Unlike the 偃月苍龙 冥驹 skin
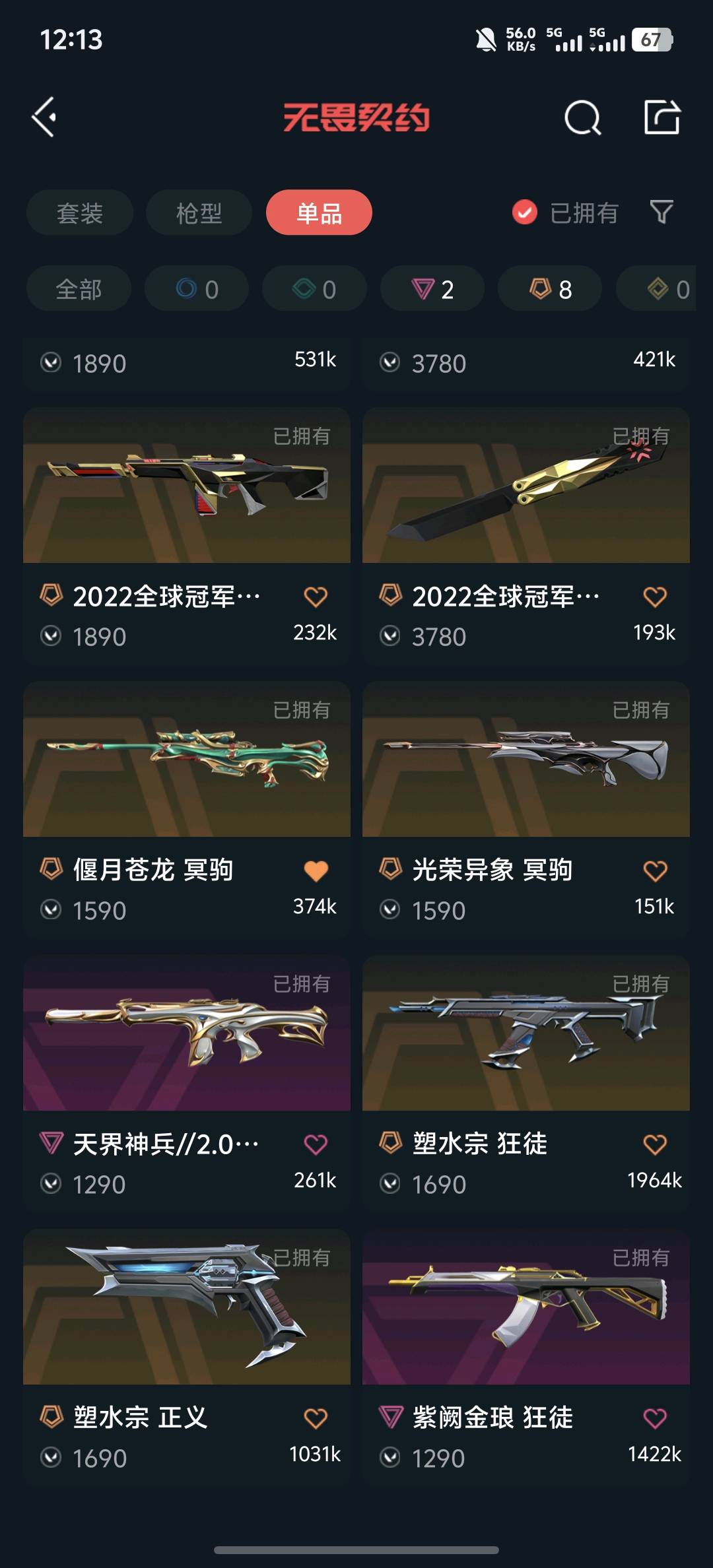 pos(316,871)
